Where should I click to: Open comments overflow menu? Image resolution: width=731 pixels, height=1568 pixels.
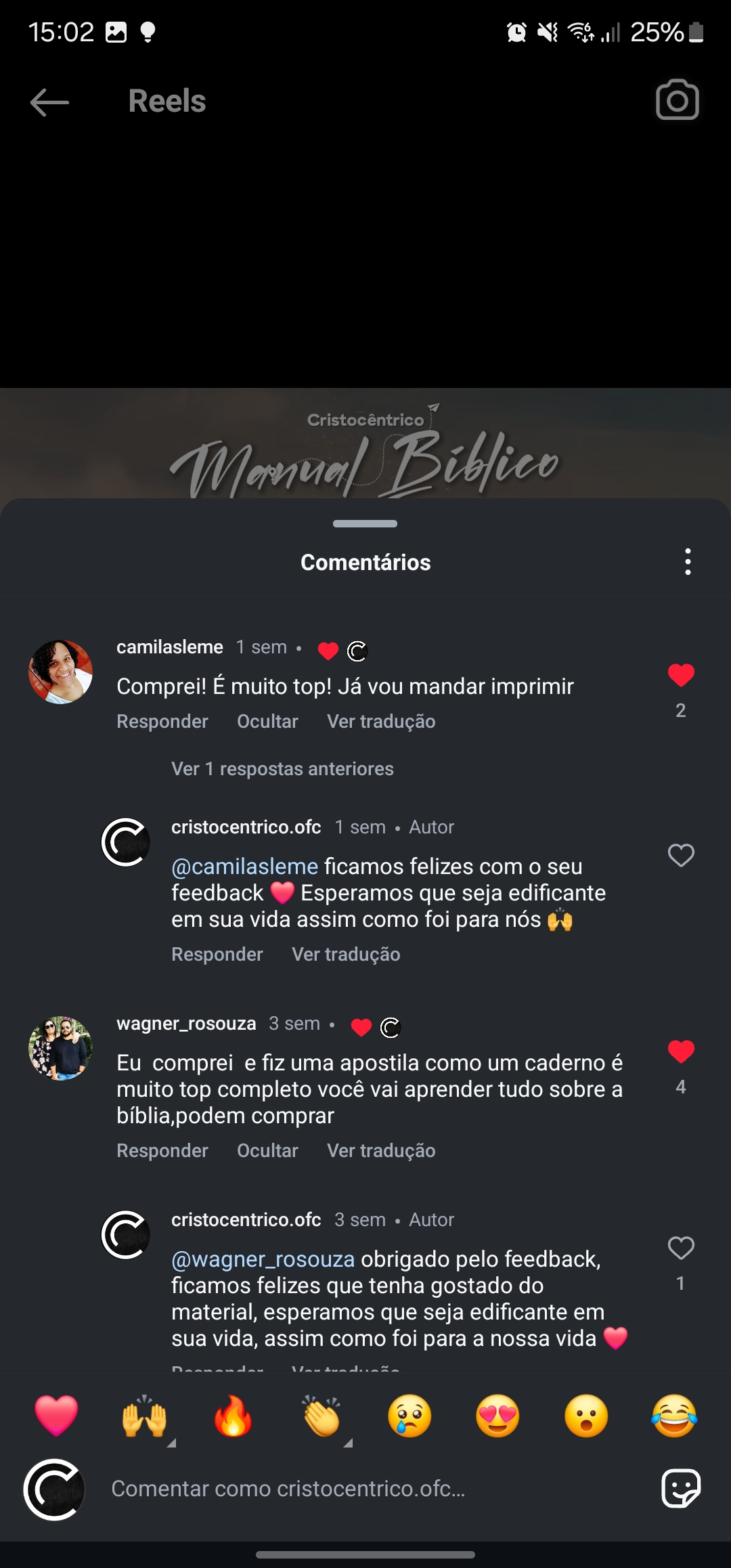[688, 562]
